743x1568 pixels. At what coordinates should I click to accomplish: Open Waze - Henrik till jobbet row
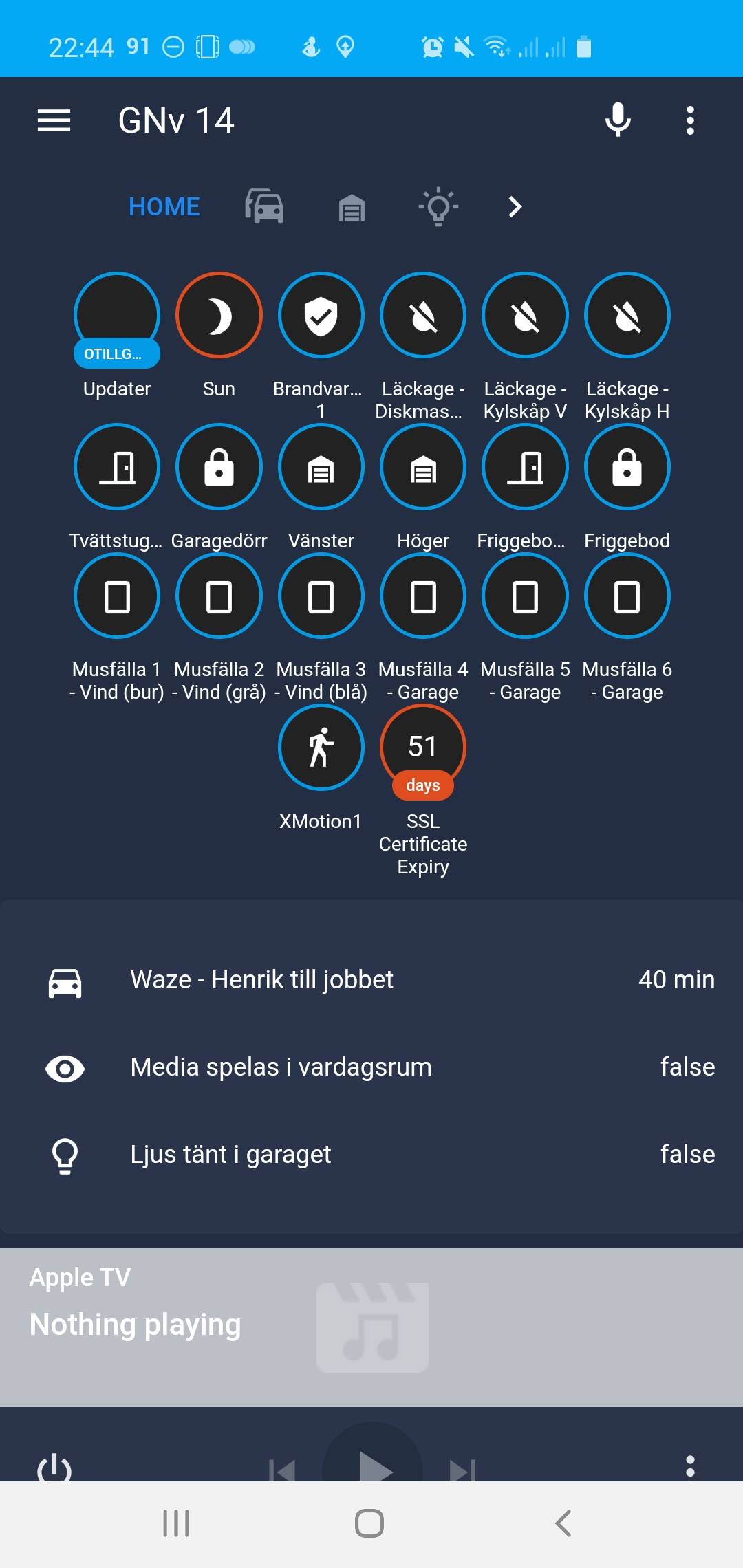pyautogui.click(x=371, y=980)
